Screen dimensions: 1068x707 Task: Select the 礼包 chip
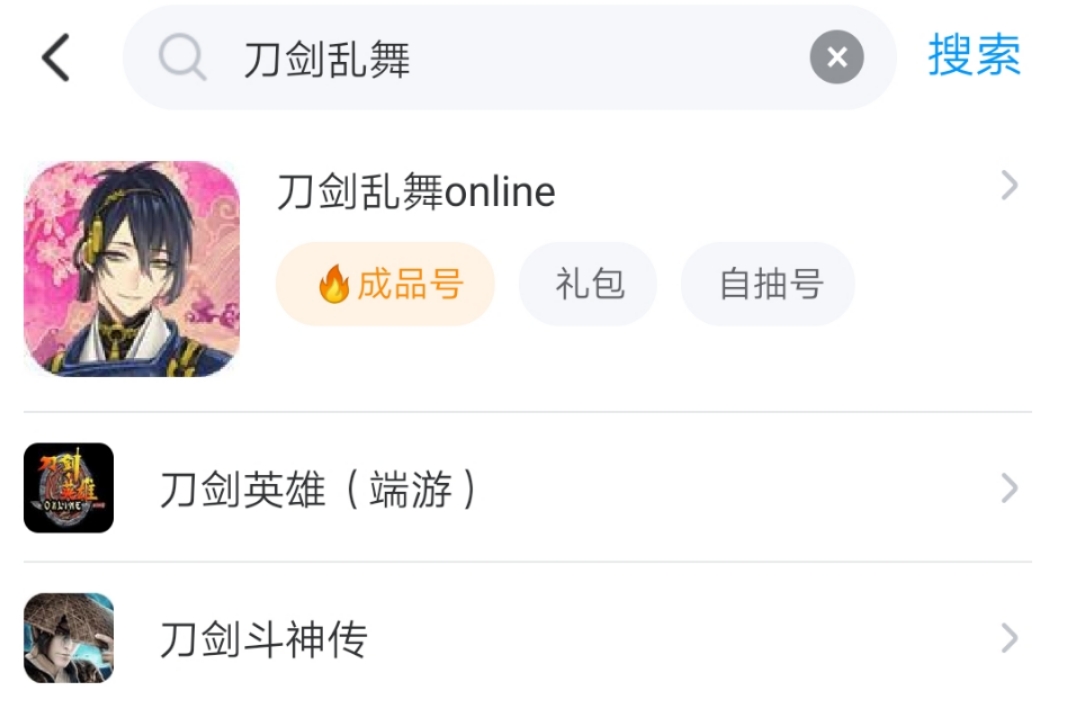click(x=588, y=284)
